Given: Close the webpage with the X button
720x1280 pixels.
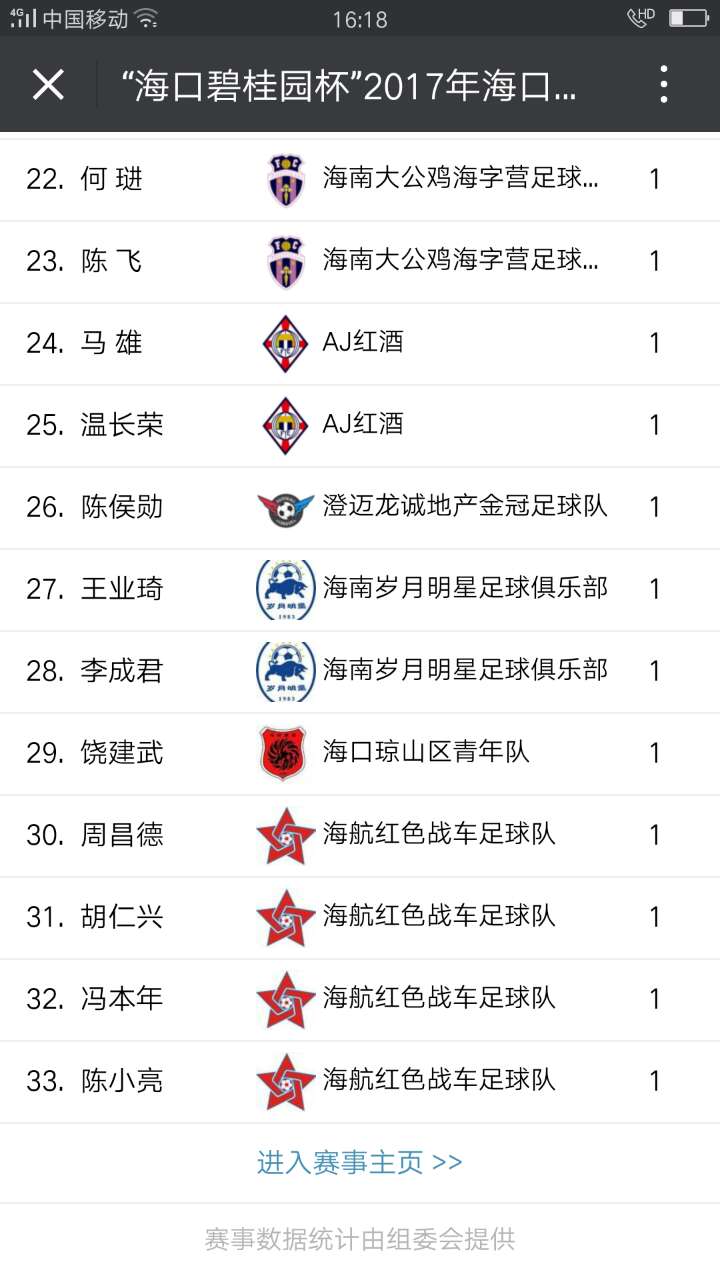Looking at the screenshot, I should pyautogui.click(x=48, y=85).
